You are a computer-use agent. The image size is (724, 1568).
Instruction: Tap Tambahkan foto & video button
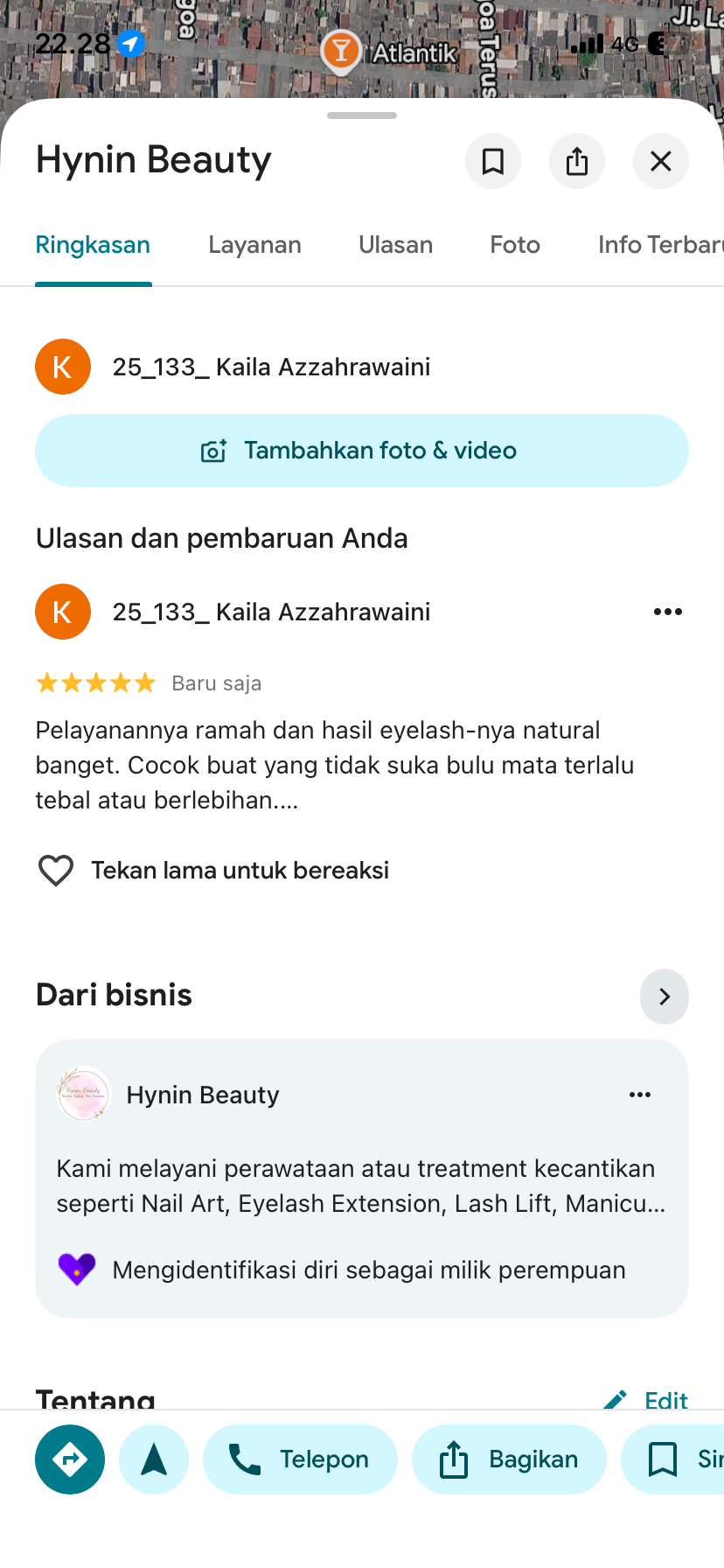362,451
